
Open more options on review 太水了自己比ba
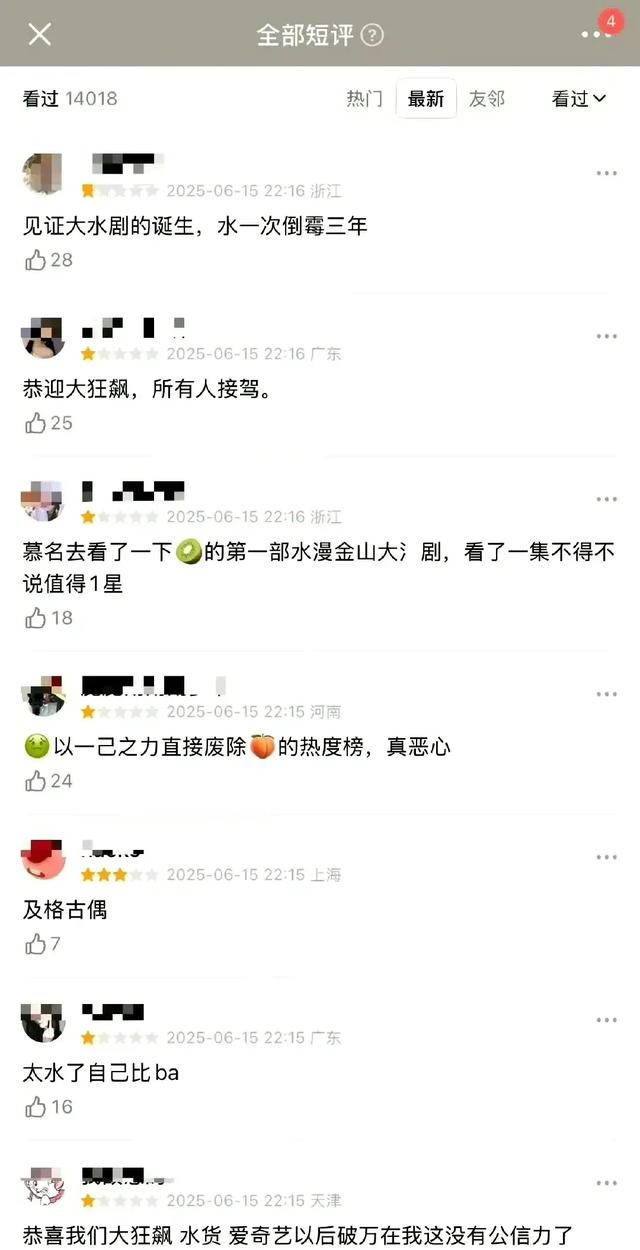coord(606,1020)
